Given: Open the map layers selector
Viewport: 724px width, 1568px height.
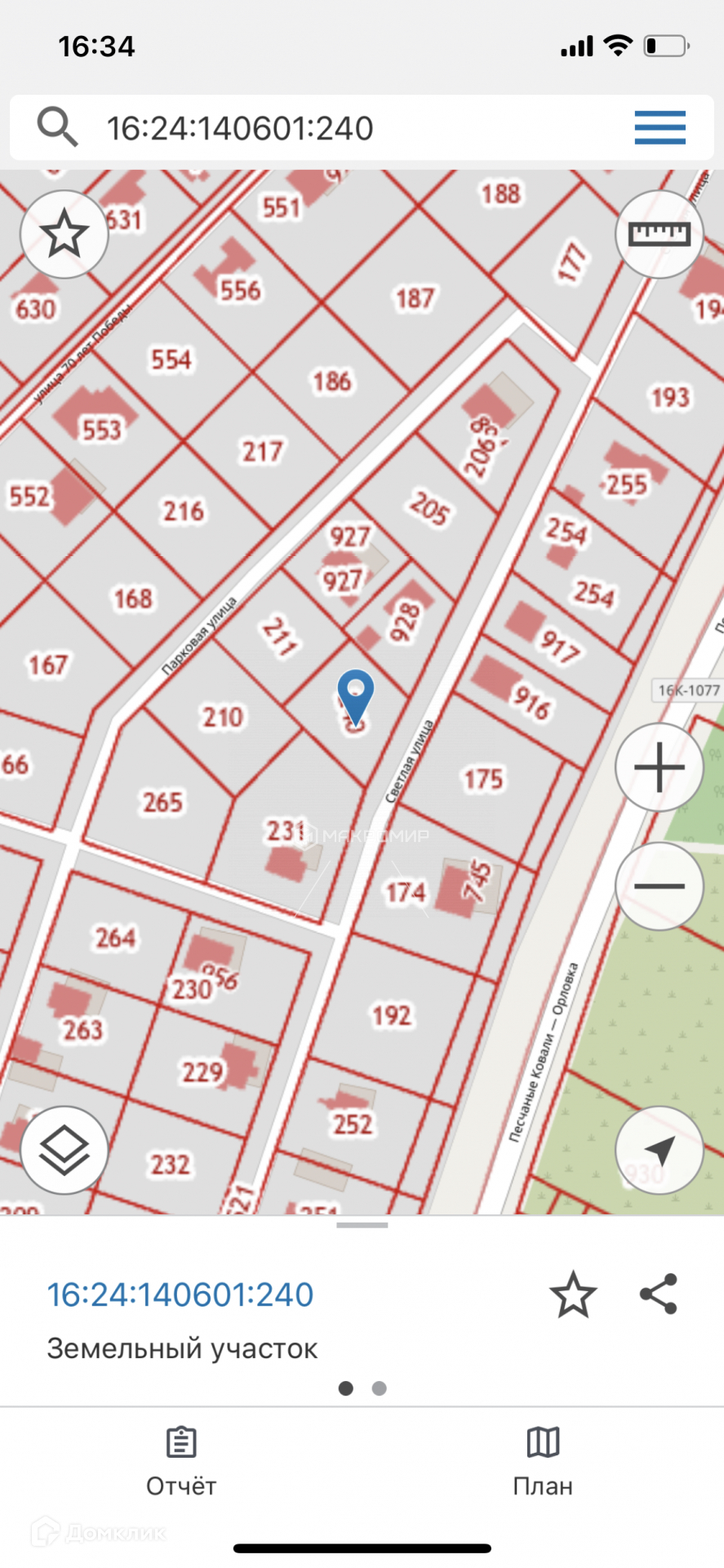Looking at the screenshot, I should tap(64, 1151).
